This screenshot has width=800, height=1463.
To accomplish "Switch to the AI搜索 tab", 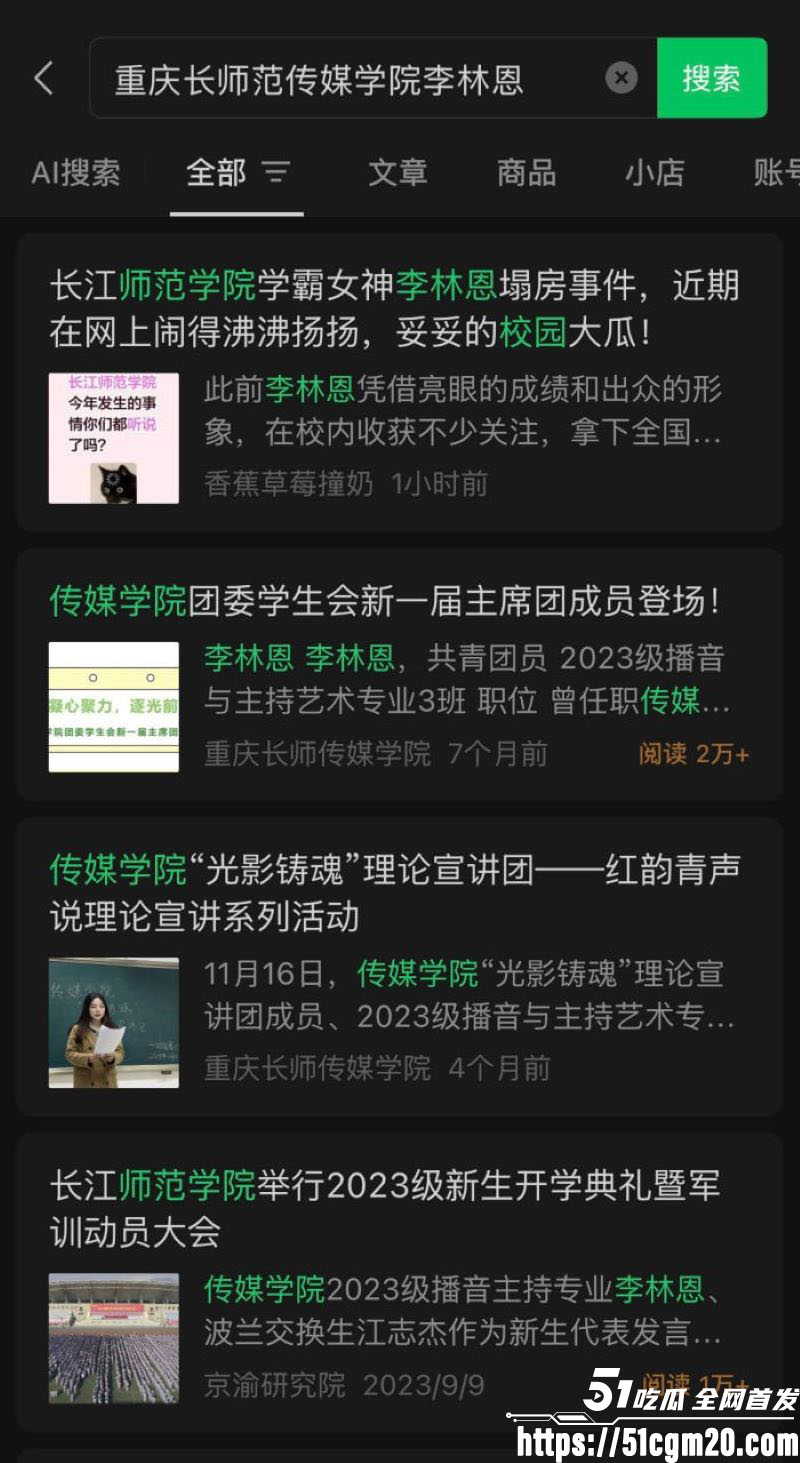I will (x=77, y=173).
